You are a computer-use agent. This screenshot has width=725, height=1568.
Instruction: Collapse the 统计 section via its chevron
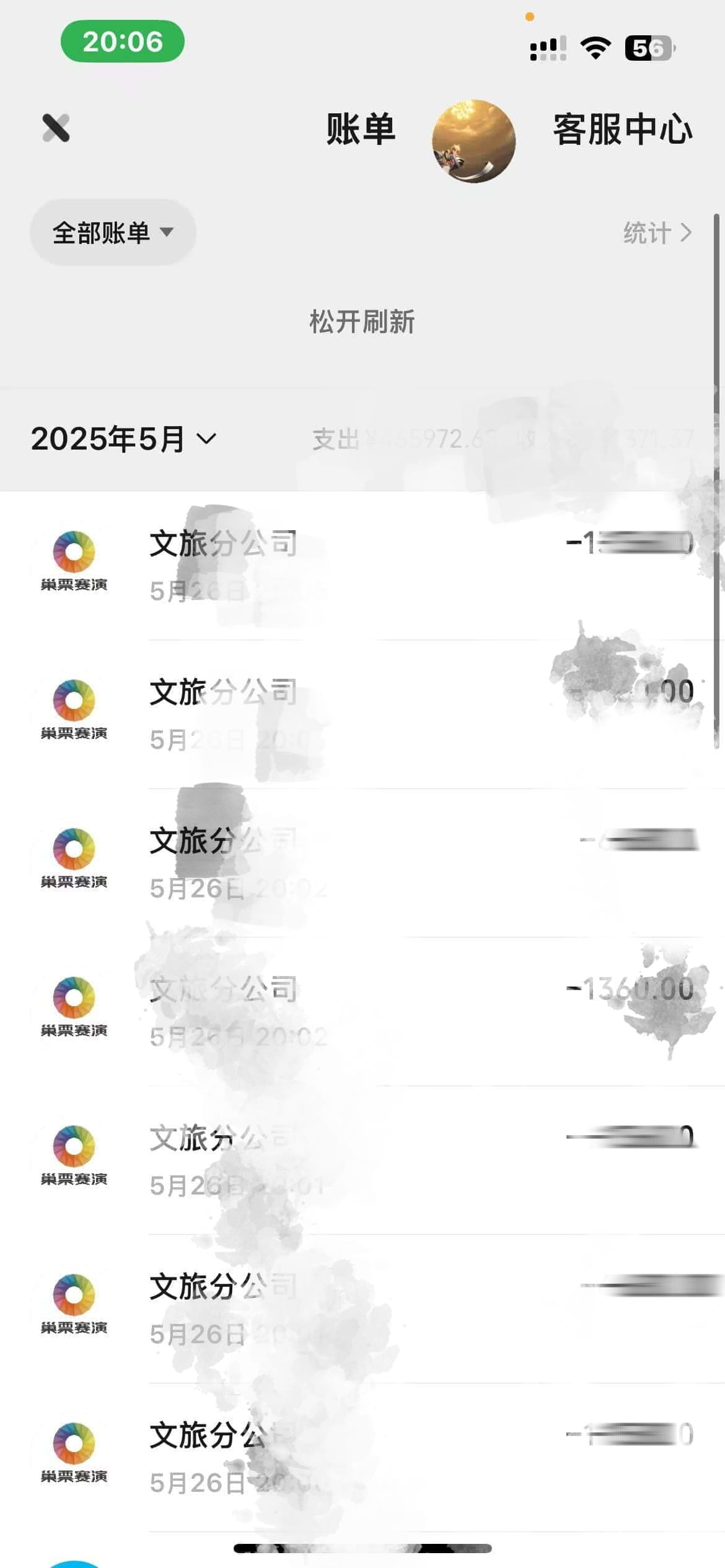(x=687, y=233)
